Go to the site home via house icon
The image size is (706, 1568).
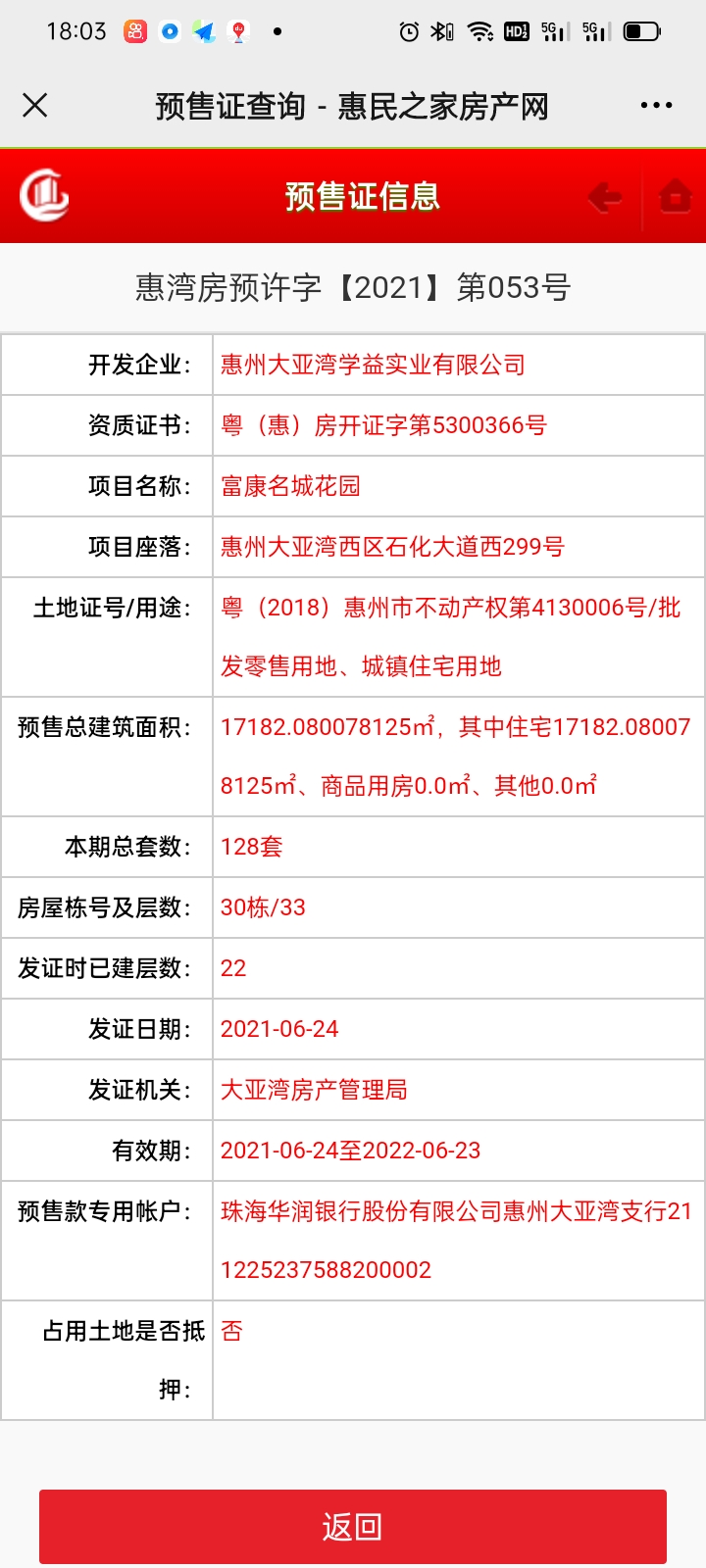tap(675, 197)
